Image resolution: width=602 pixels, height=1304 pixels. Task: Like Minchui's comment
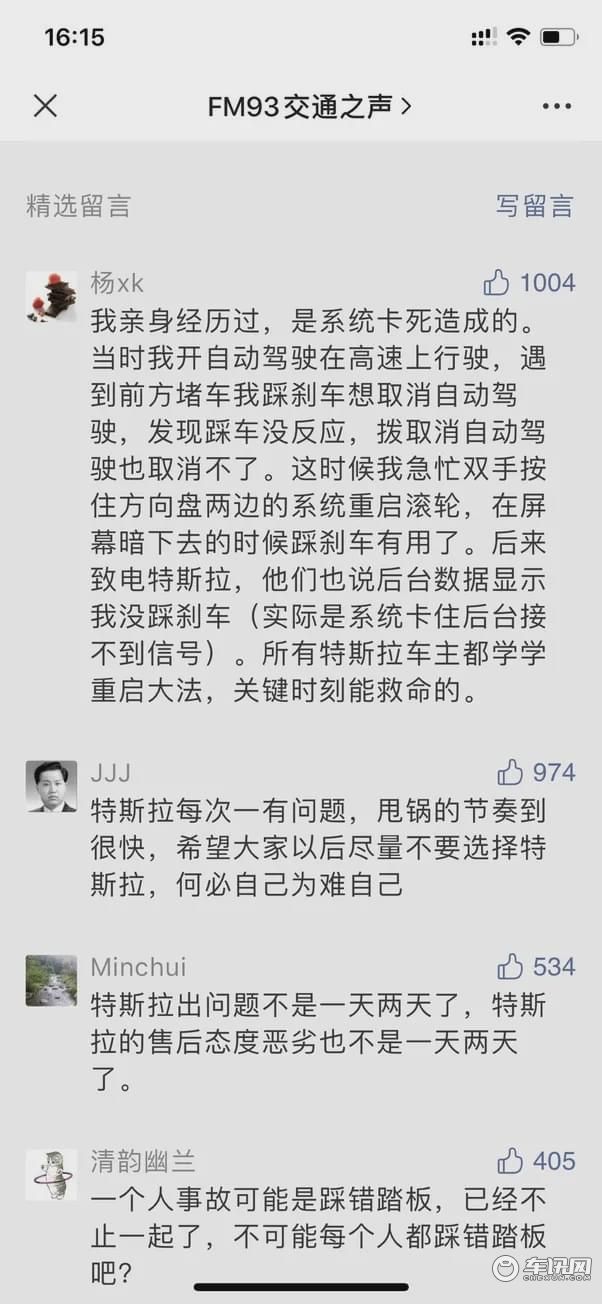click(x=510, y=966)
